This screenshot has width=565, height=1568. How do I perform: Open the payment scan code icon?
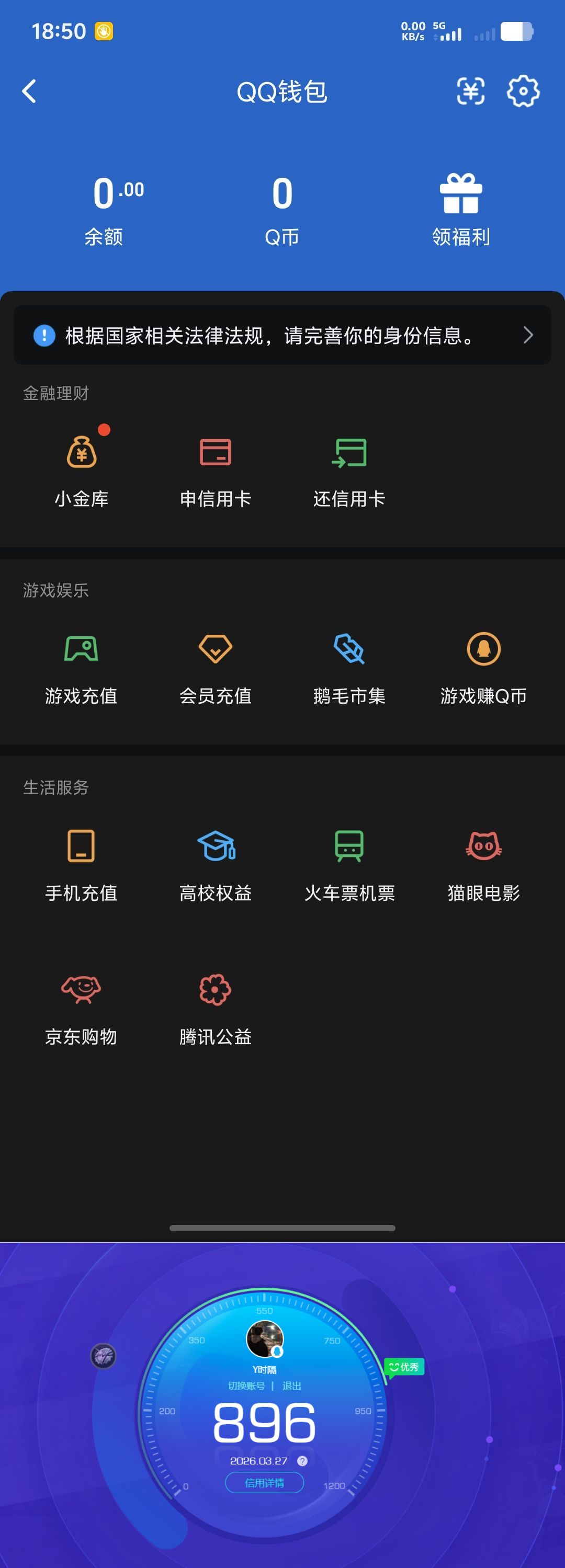[471, 91]
